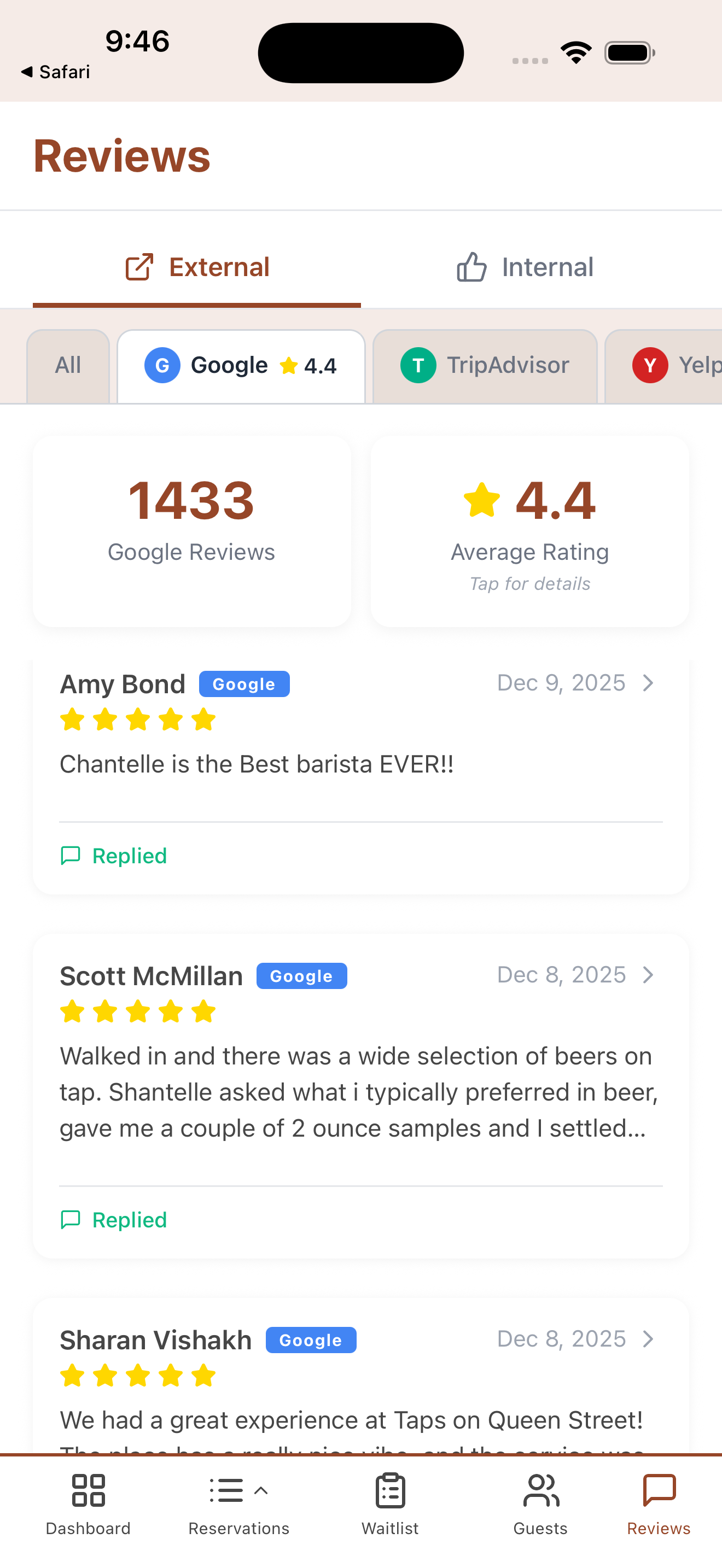The height and width of the screenshot is (1568, 722).
Task: Open the Waitlist tab
Action: pyautogui.click(x=389, y=1502)
